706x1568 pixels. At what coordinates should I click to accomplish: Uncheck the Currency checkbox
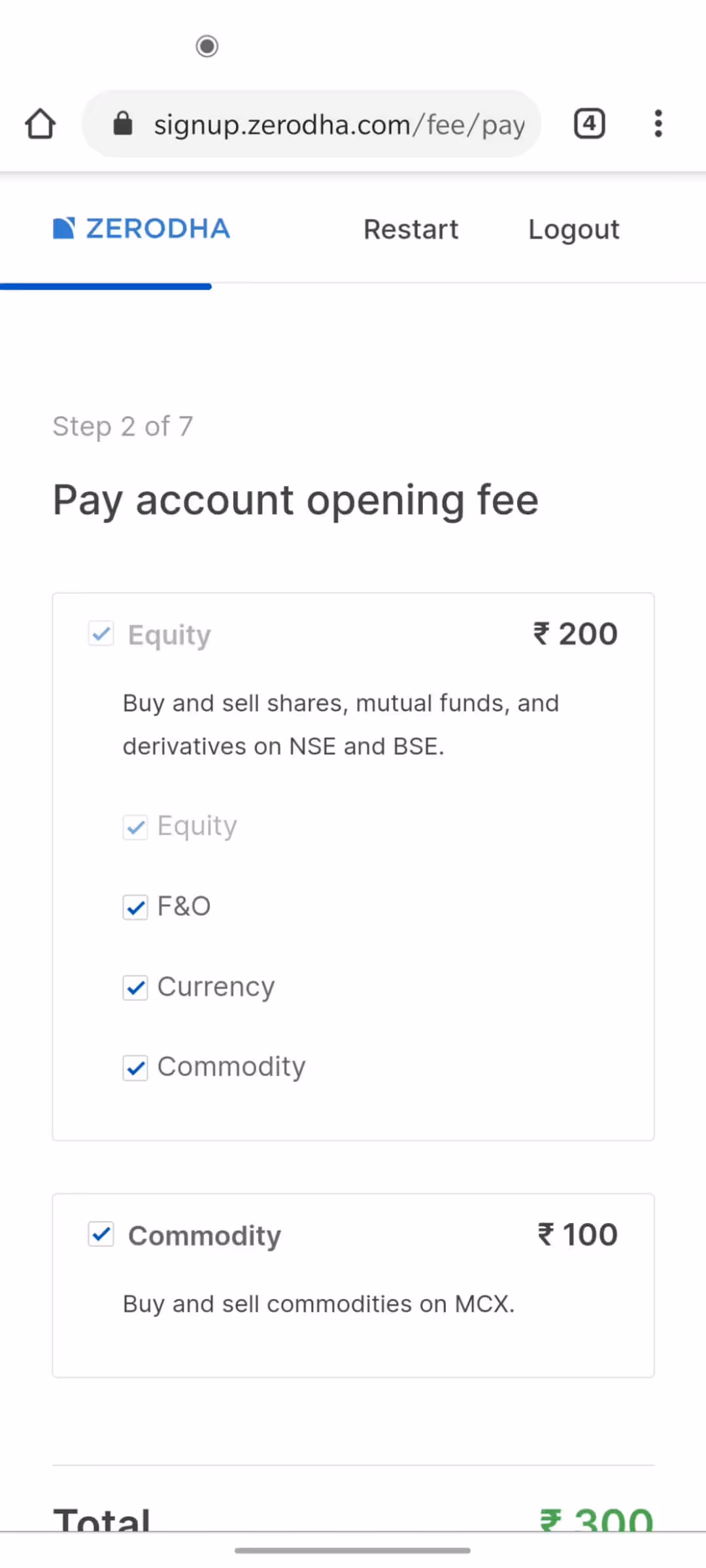pyautogui.click(x=135, y=987)
